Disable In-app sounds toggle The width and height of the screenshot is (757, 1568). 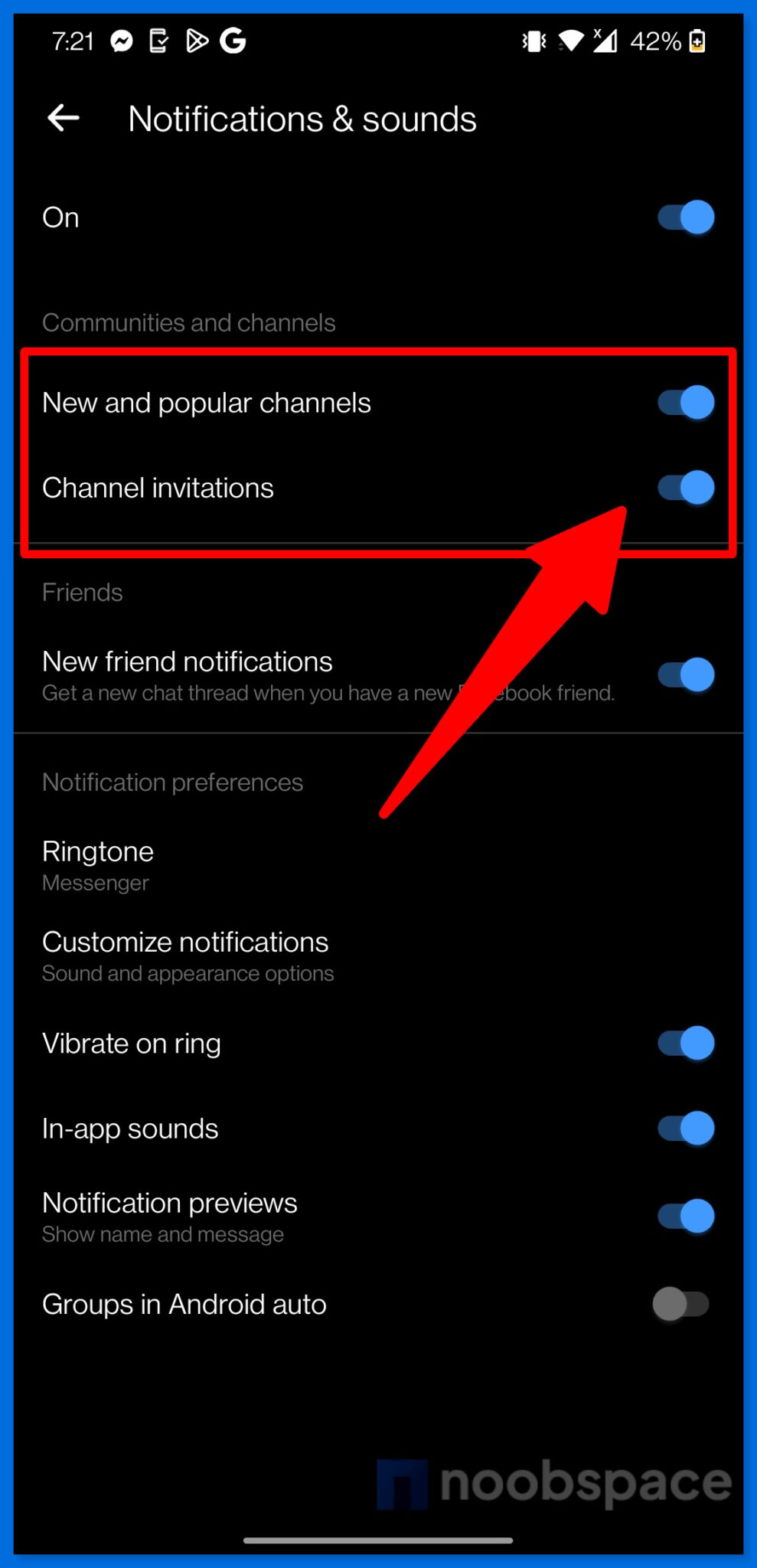[x=686, y=1129]
